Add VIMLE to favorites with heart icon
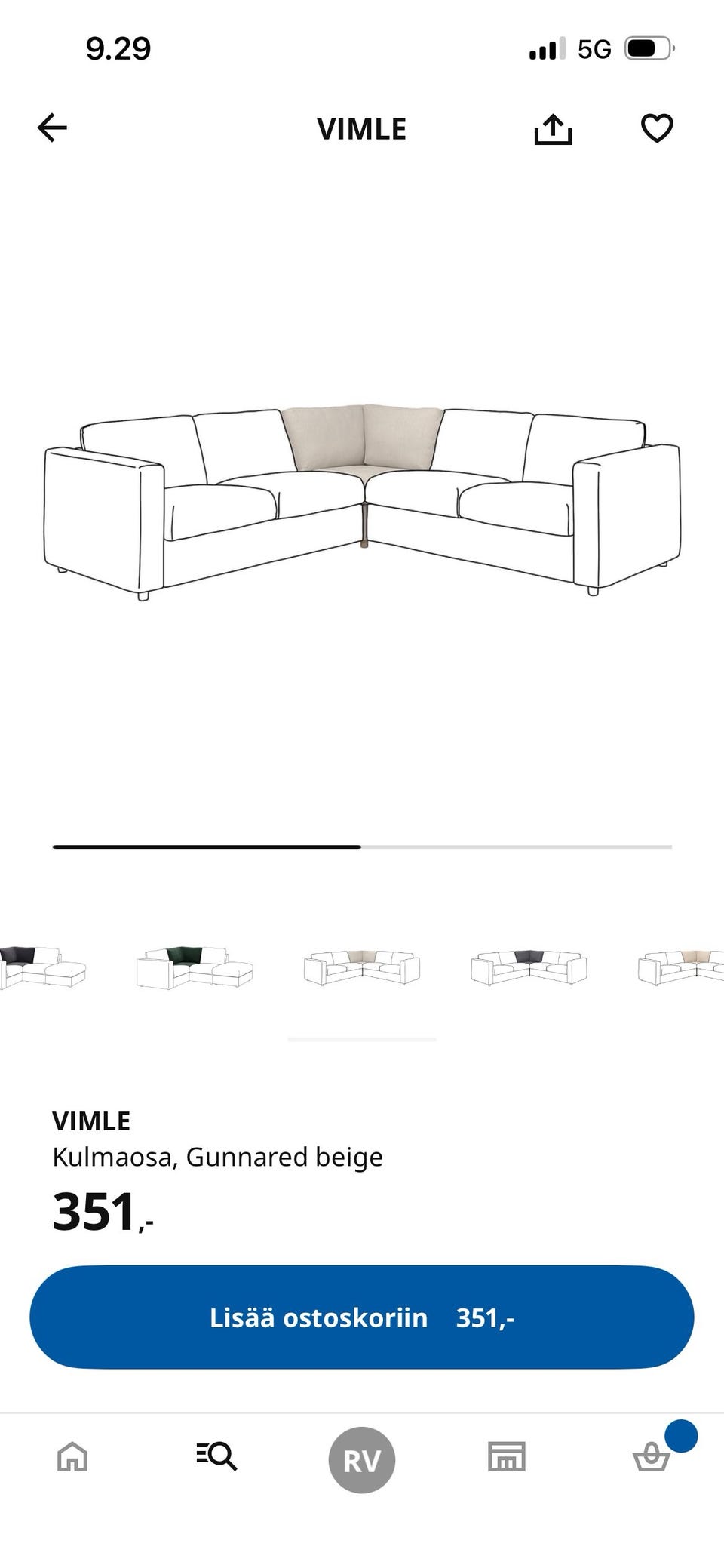This screenshot has height=1568, width=724. click(656, 128)
